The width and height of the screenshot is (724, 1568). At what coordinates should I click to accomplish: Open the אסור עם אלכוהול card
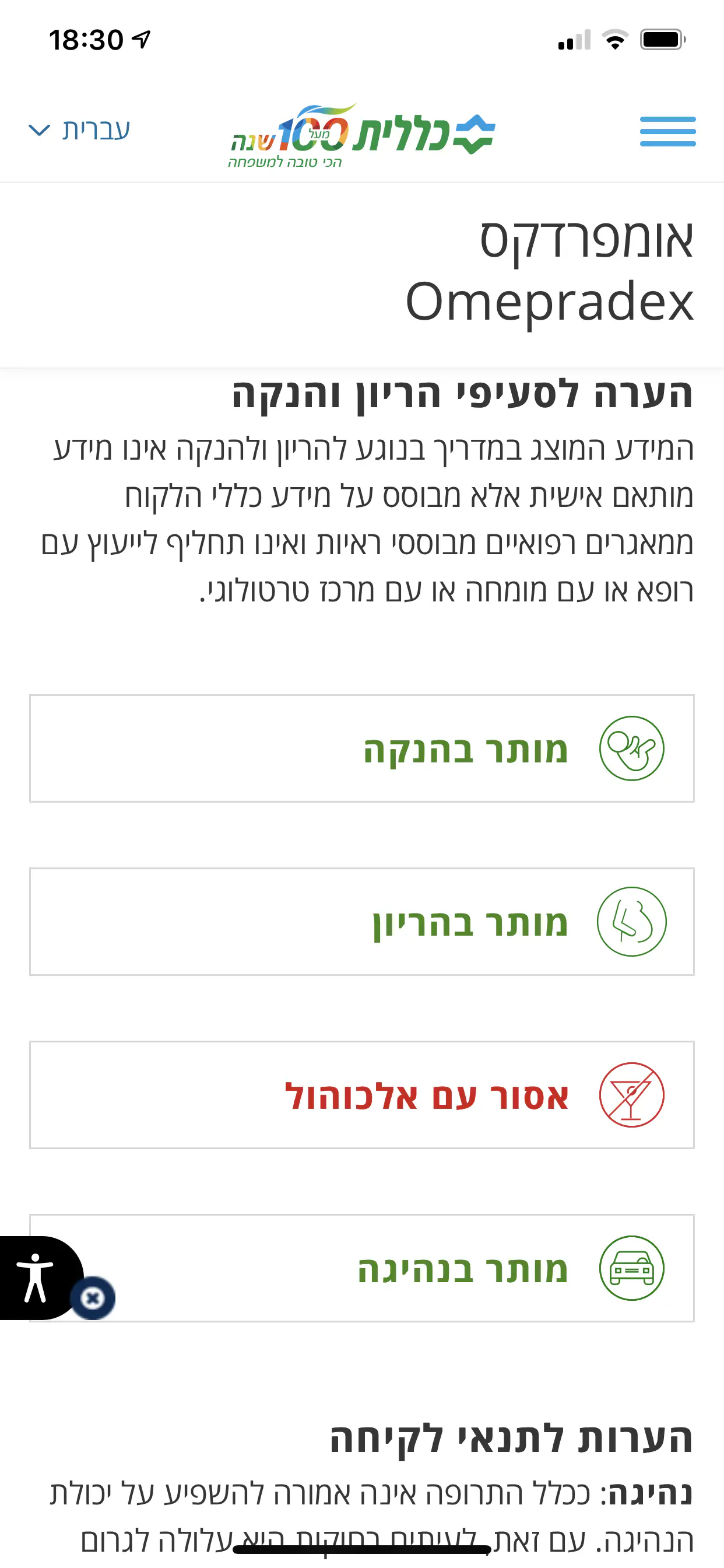coord(362,1094)
